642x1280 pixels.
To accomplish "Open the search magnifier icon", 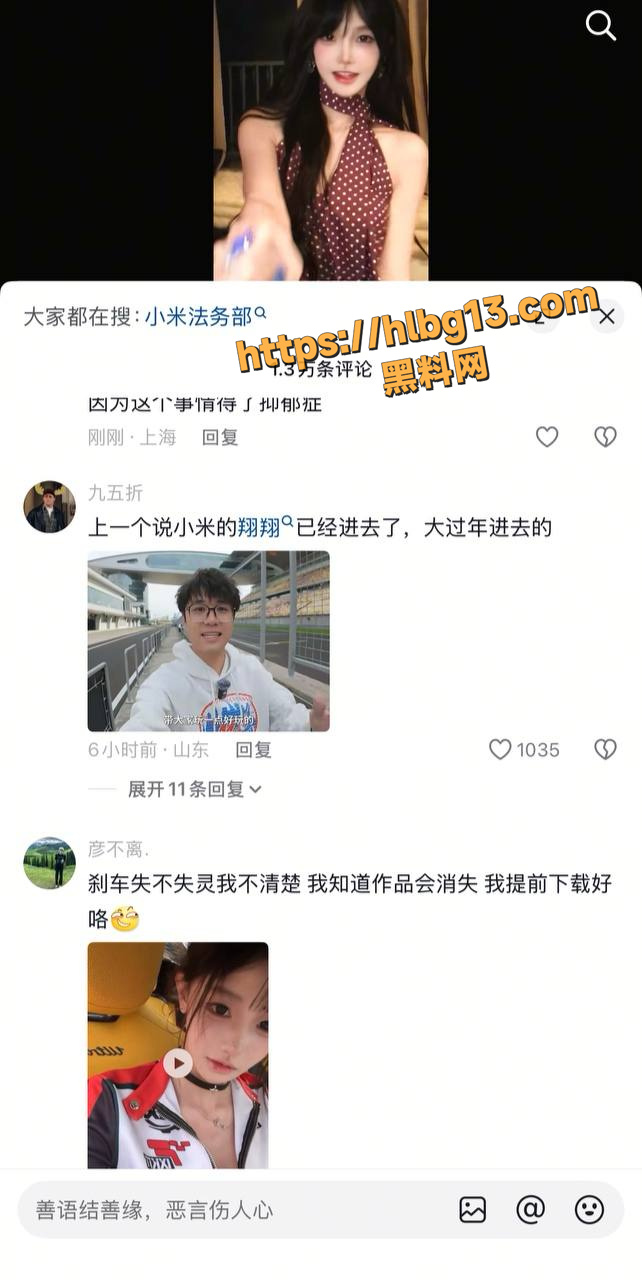I will (x=600, y=26).
